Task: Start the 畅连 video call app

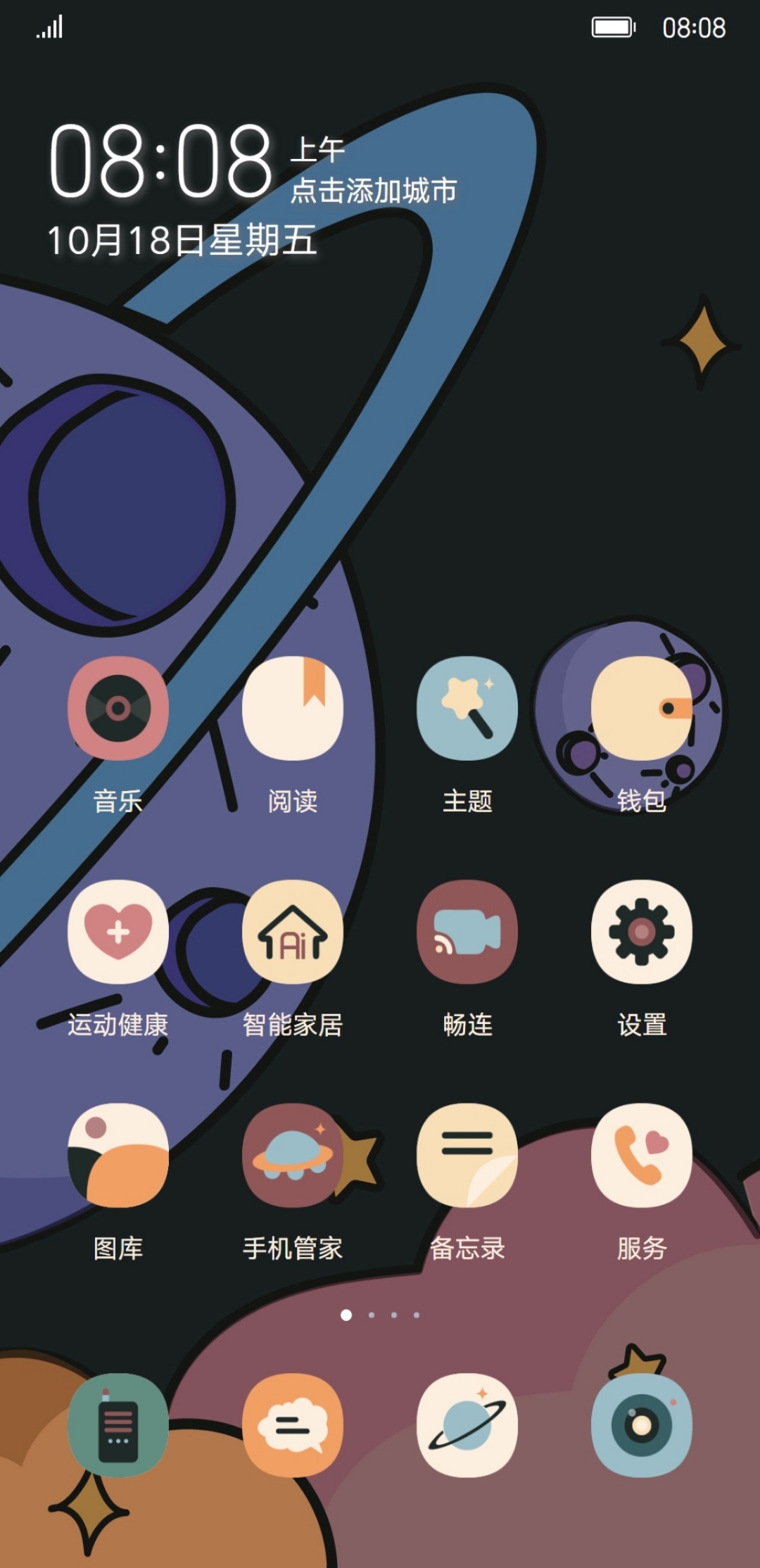Action: pos(467,932)
